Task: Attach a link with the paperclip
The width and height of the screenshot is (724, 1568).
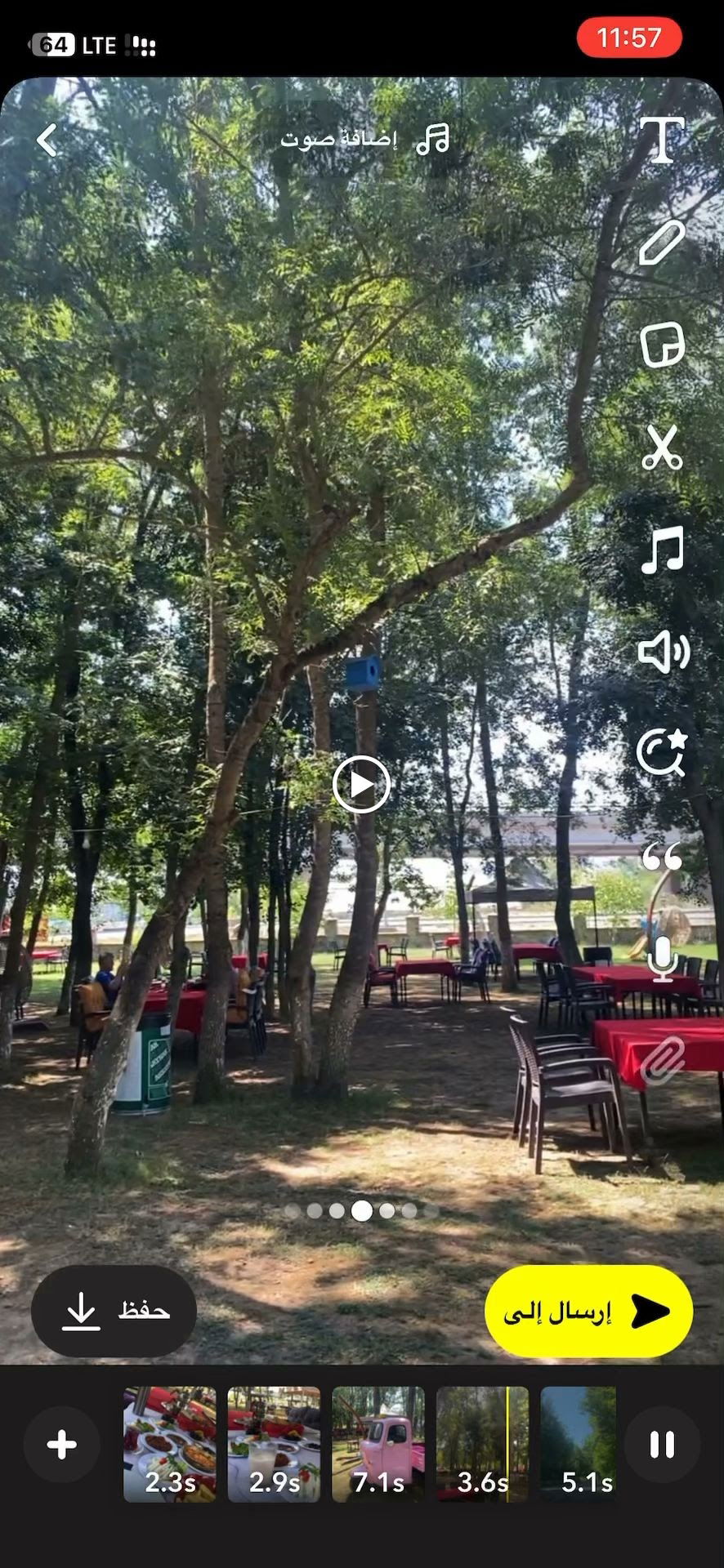Action: (661, 1061)
